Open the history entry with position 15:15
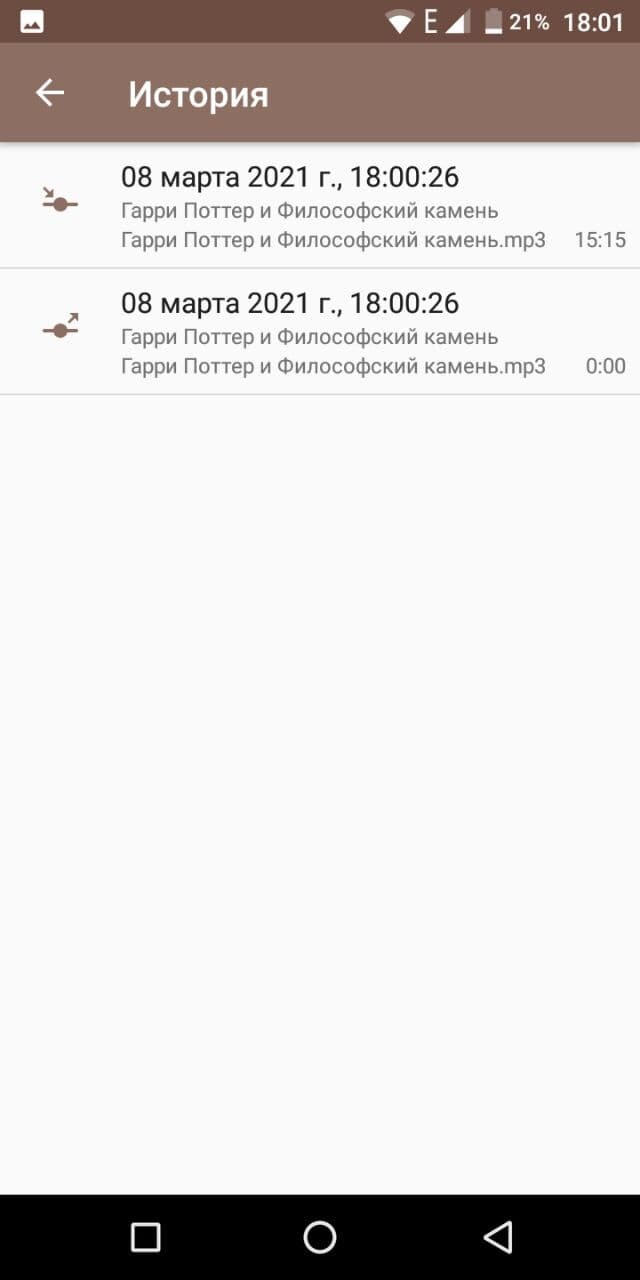 tap(320, 206)
